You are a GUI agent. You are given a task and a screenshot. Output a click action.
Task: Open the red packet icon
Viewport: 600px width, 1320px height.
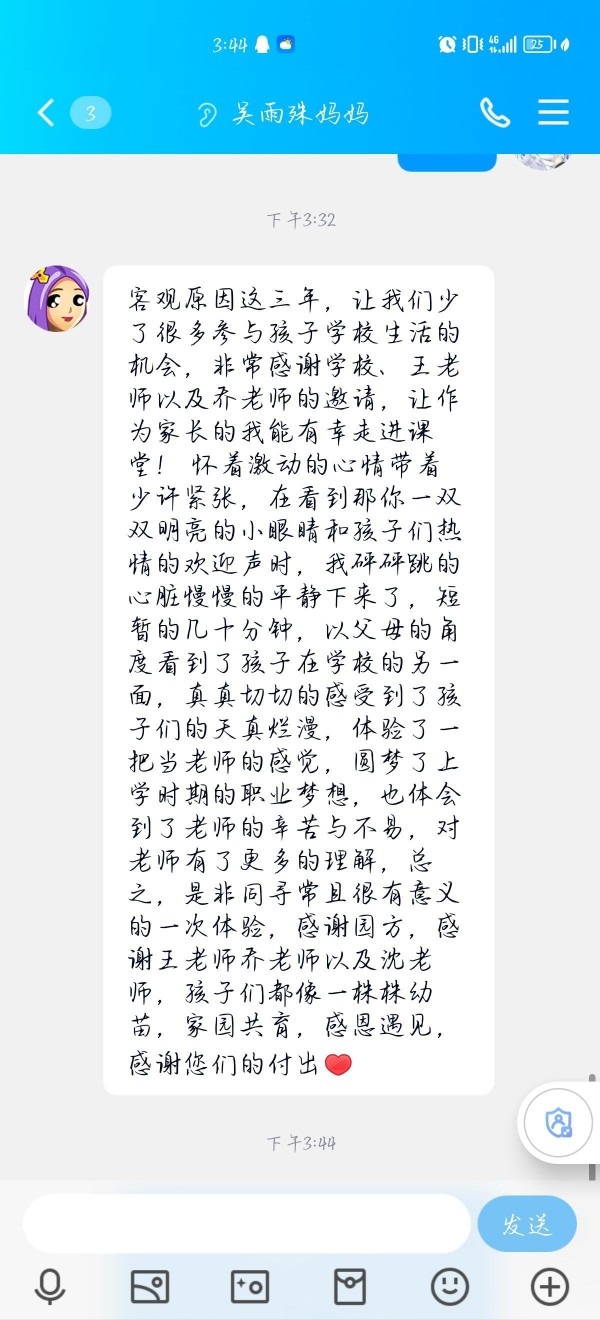(x=350, y=1286)
